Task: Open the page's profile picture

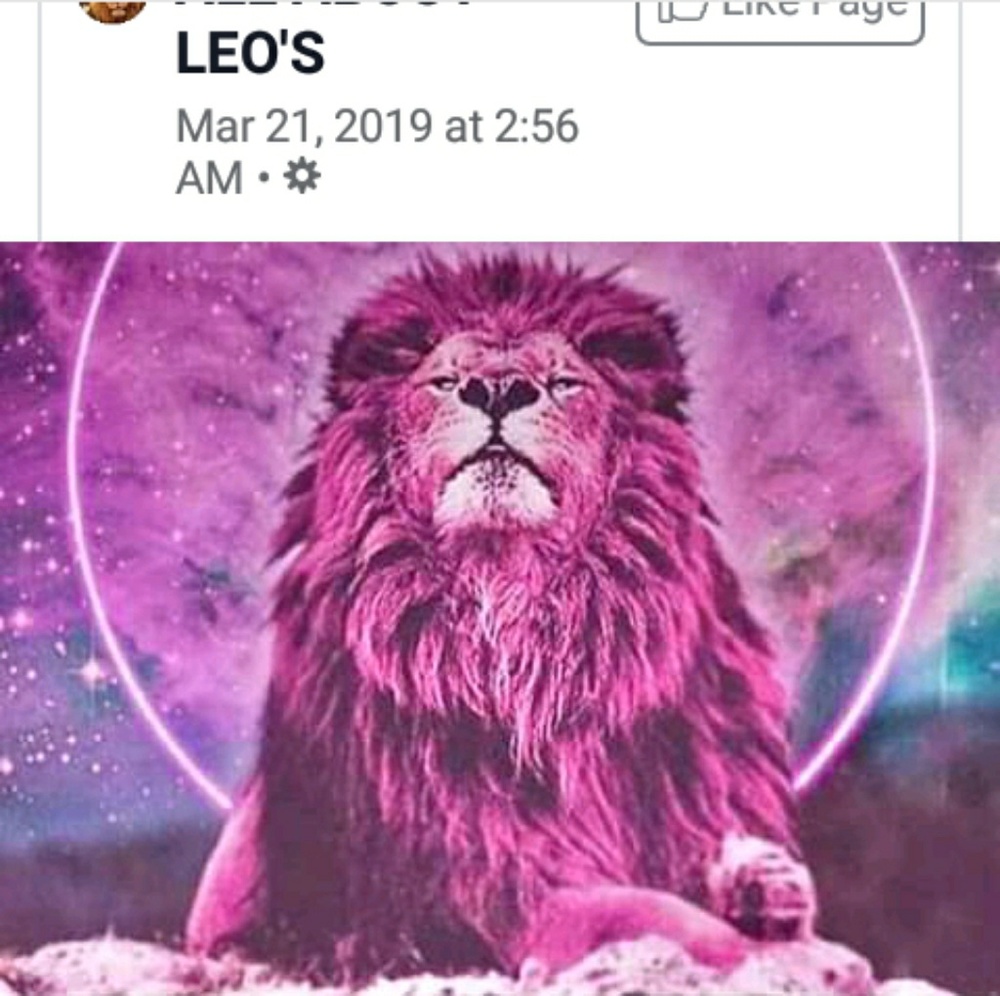Action: [x=112, y=9]
